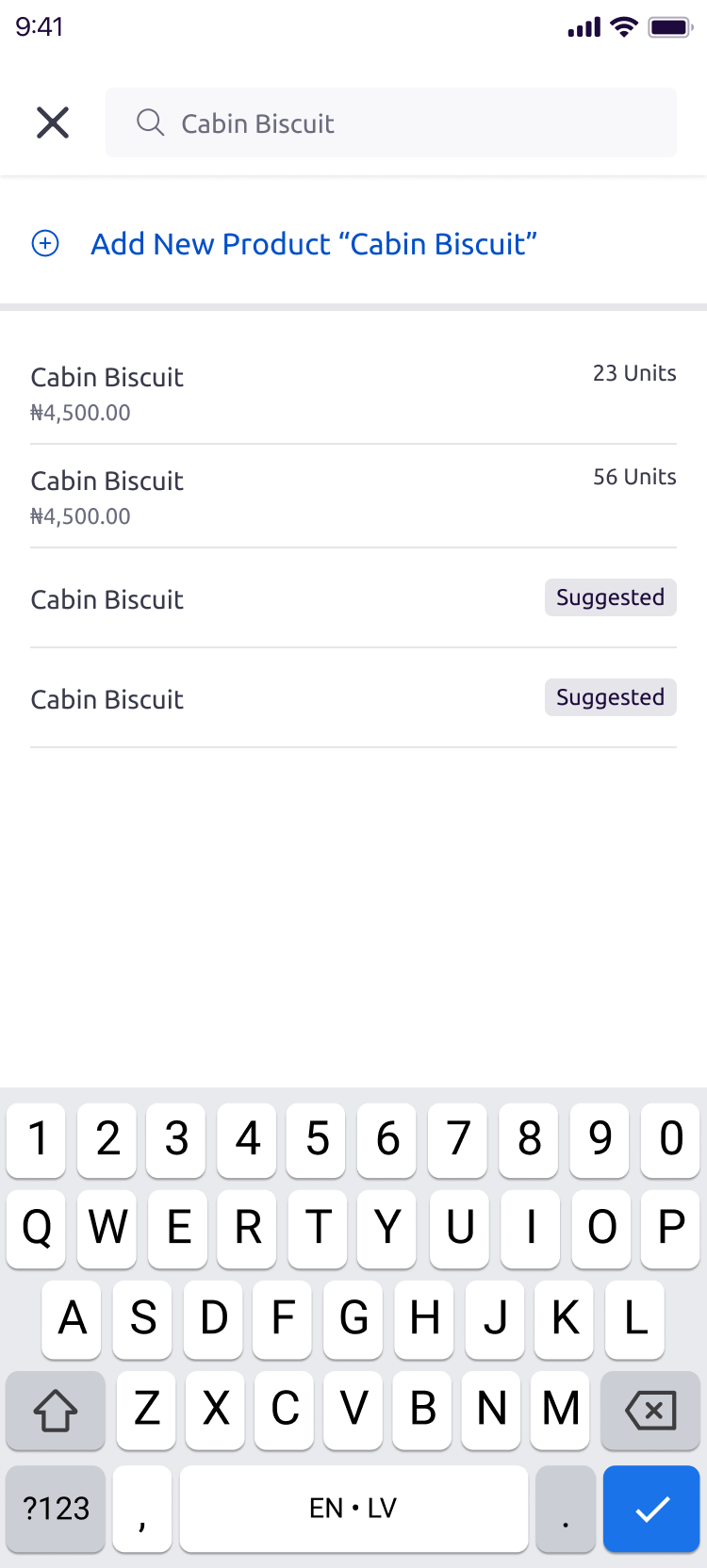707x1568 pixels.
Task: Select Cabin Biscuit with 56 Units
Action: click(353, 497)
